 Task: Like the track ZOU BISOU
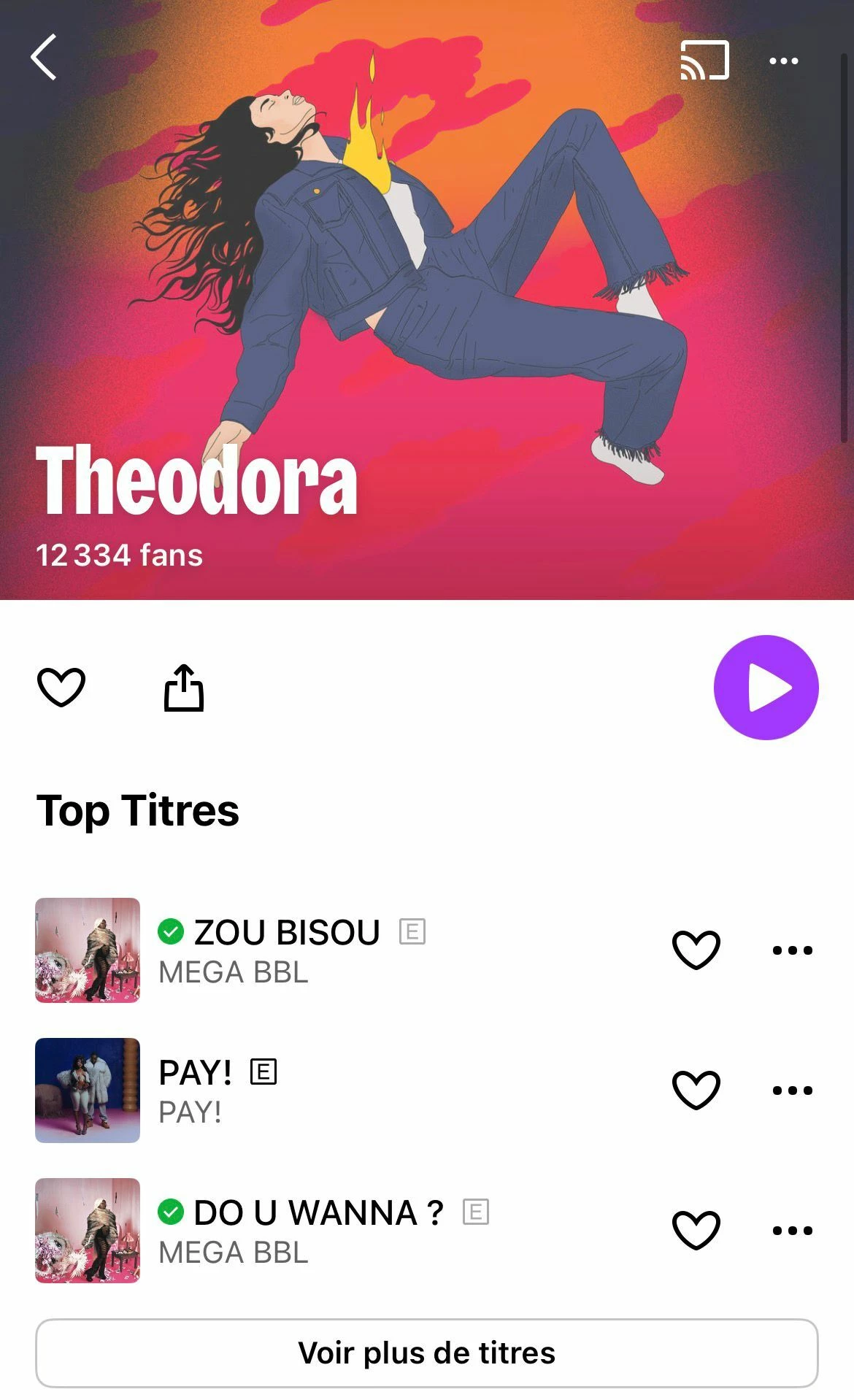click(x=696, y=950)
